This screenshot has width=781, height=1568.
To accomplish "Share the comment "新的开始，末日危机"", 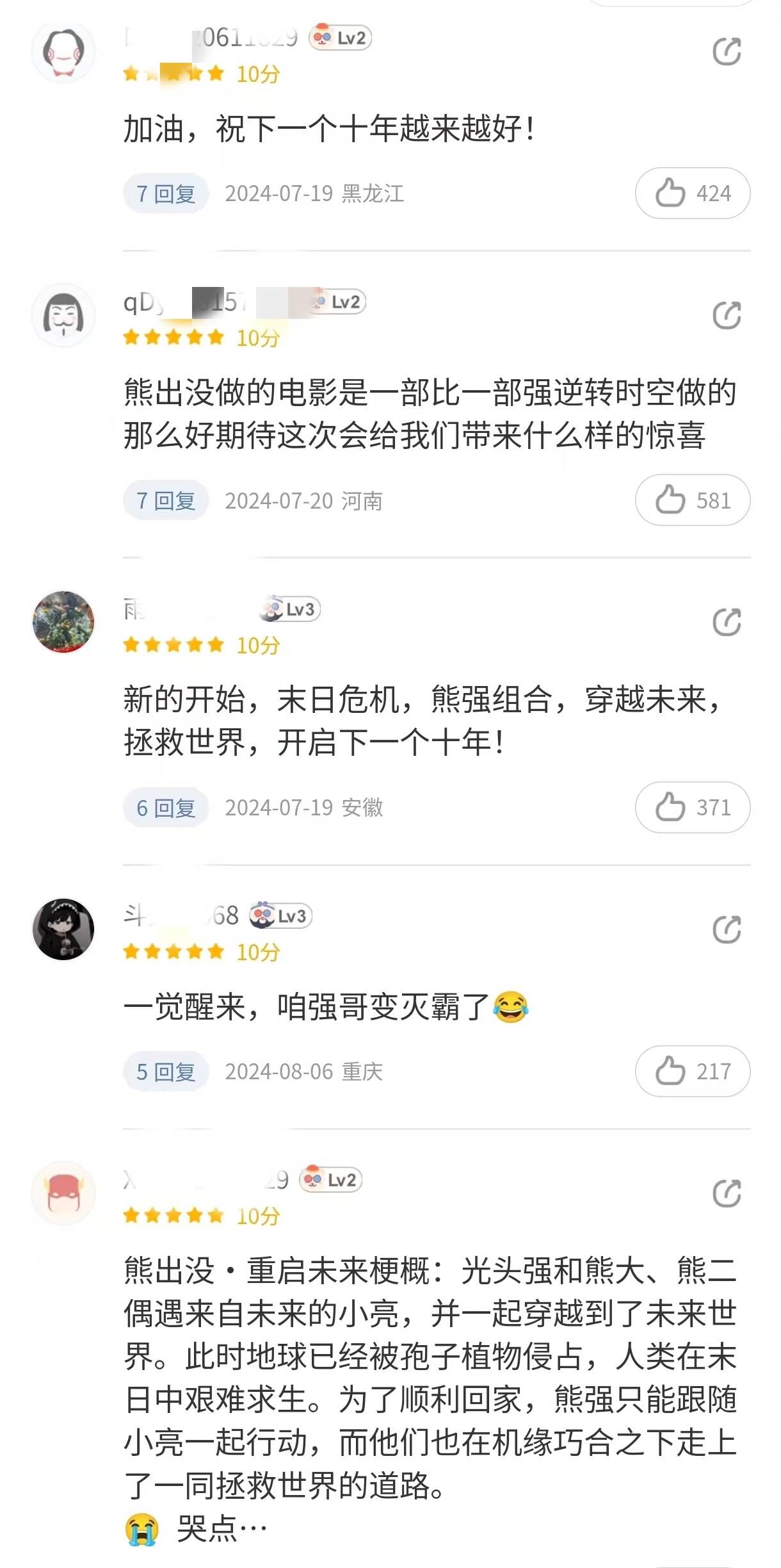I will coord(727,622).
